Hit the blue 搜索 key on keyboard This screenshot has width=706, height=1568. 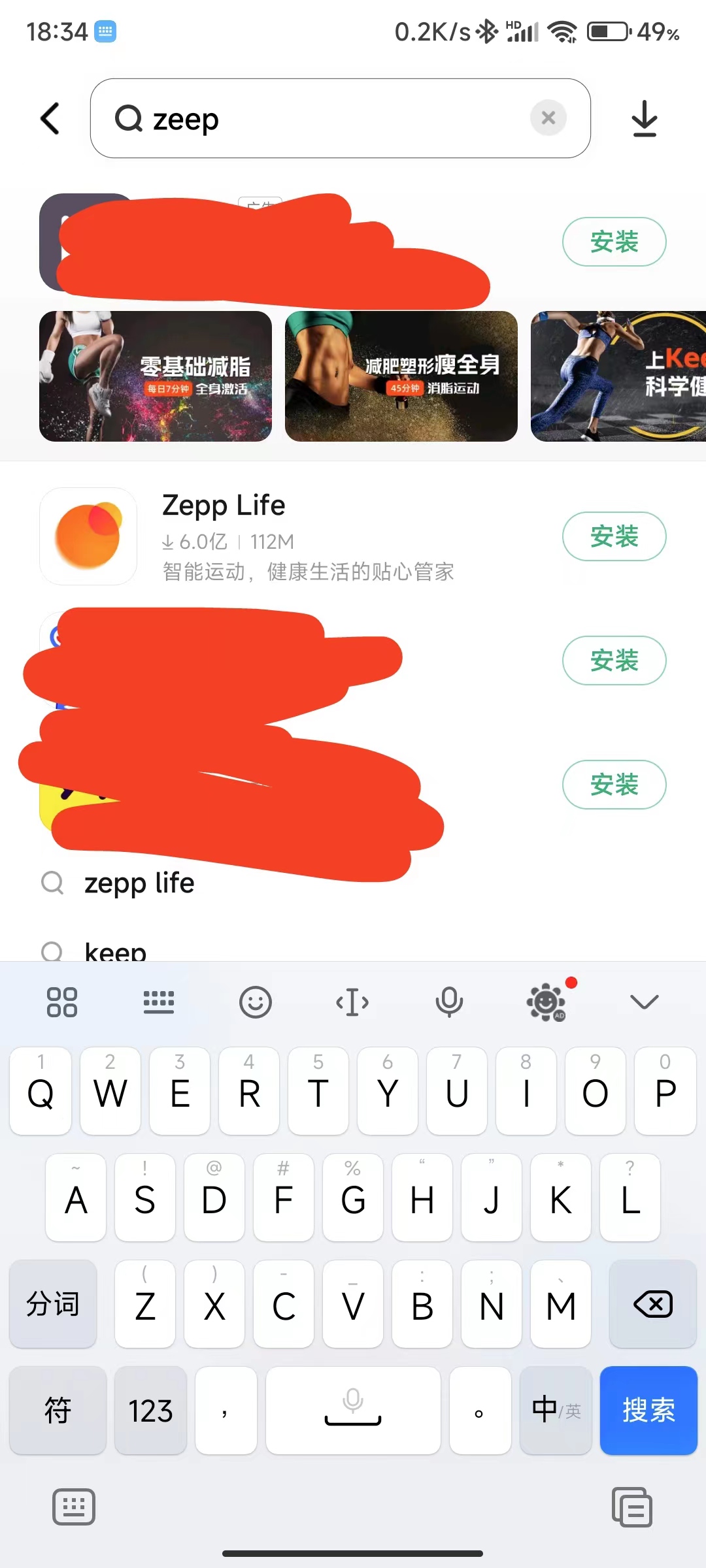pos(648,1410)
